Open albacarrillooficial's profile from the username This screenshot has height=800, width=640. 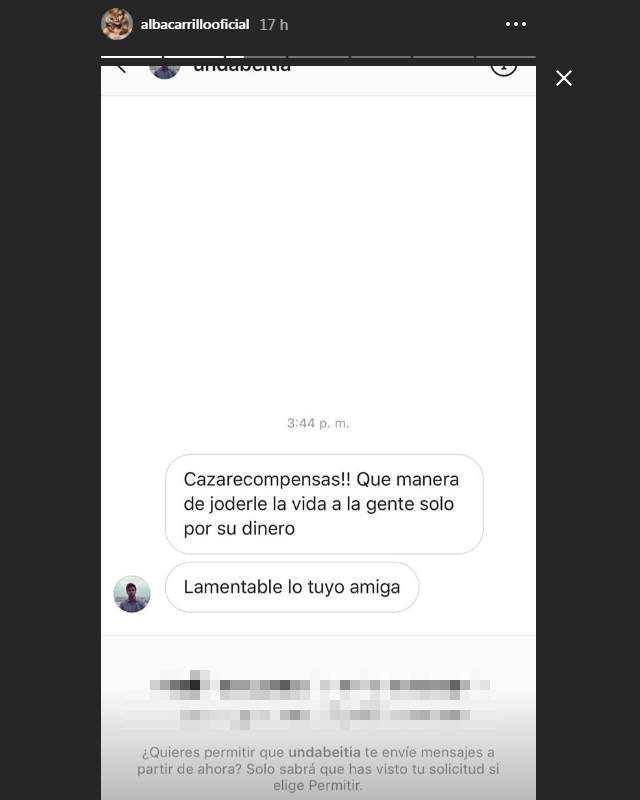[x=195, y=24]
